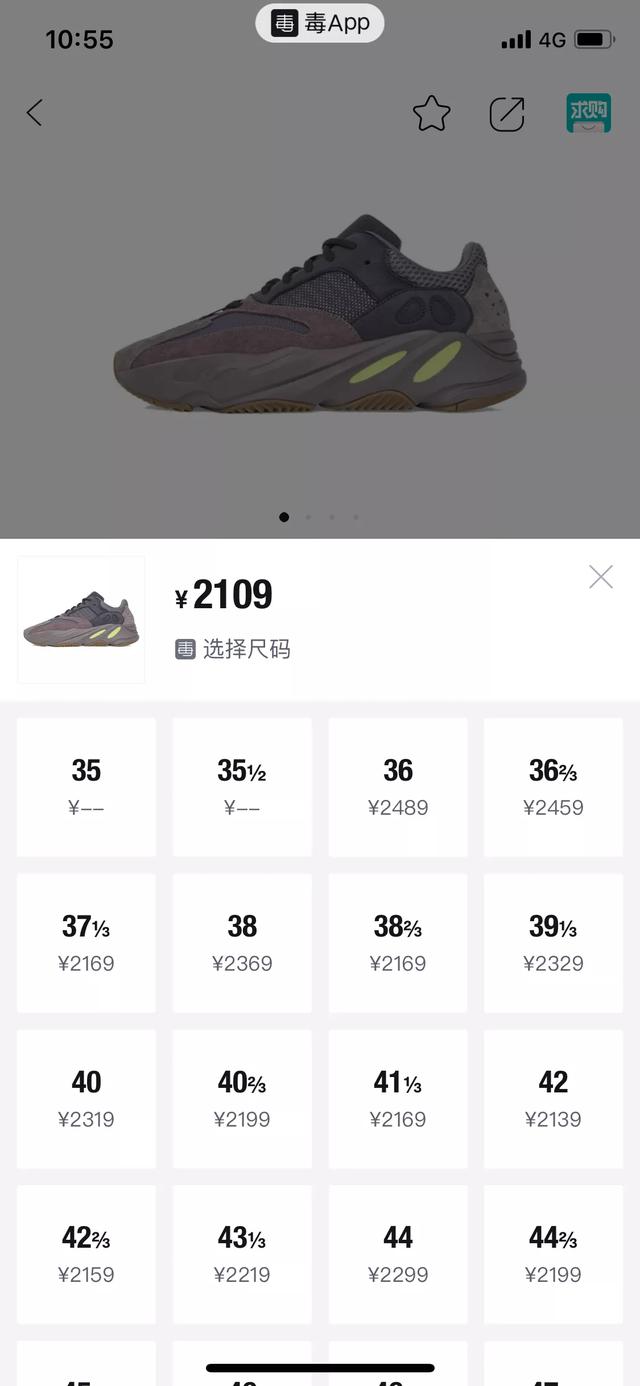This screenshot has height=1386, width=640.
Task: Favorite this sneaker with the star icon
Action: [x=431, y=114]
